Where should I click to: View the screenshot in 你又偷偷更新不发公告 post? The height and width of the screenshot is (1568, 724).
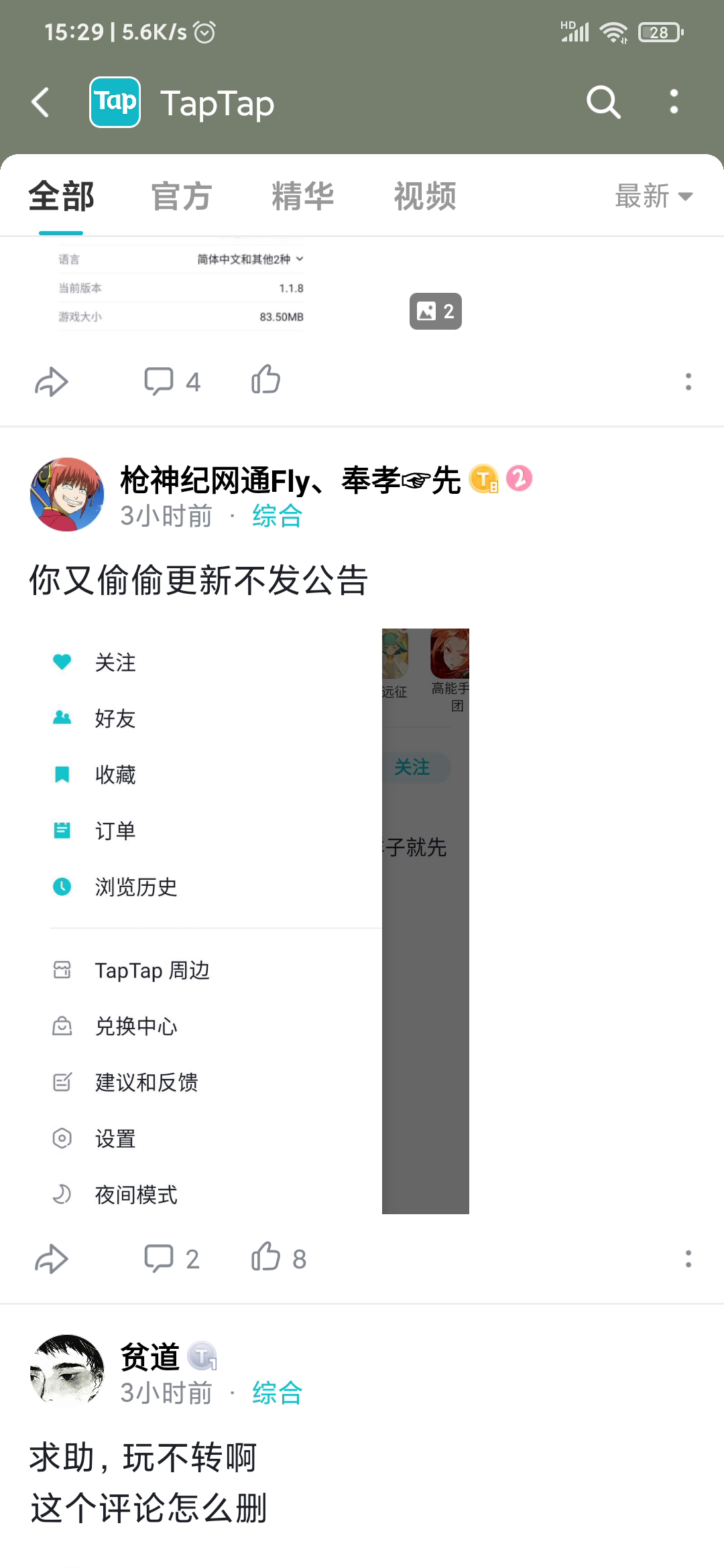click(x=249, y=921)
